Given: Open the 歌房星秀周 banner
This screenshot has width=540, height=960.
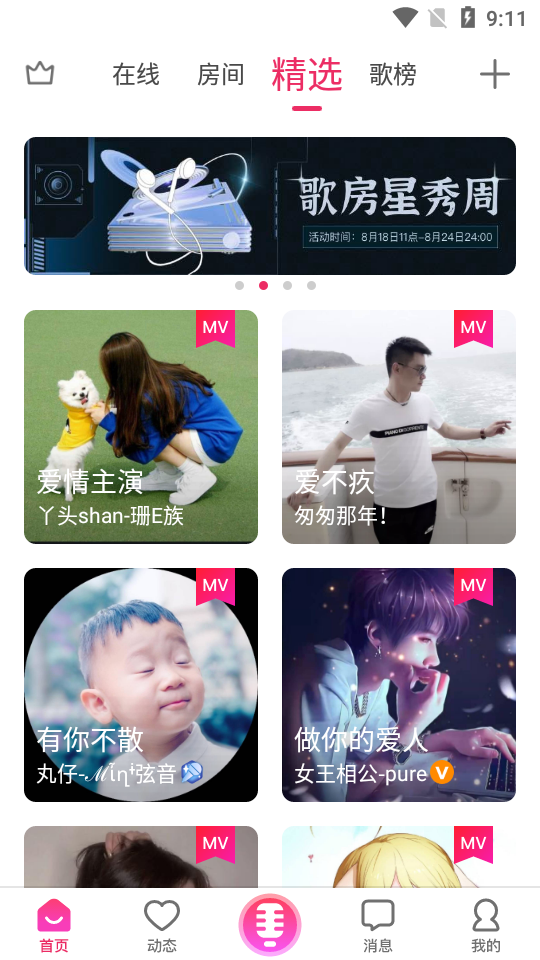Looking at the screenshot, I should (x=270, y=206).
